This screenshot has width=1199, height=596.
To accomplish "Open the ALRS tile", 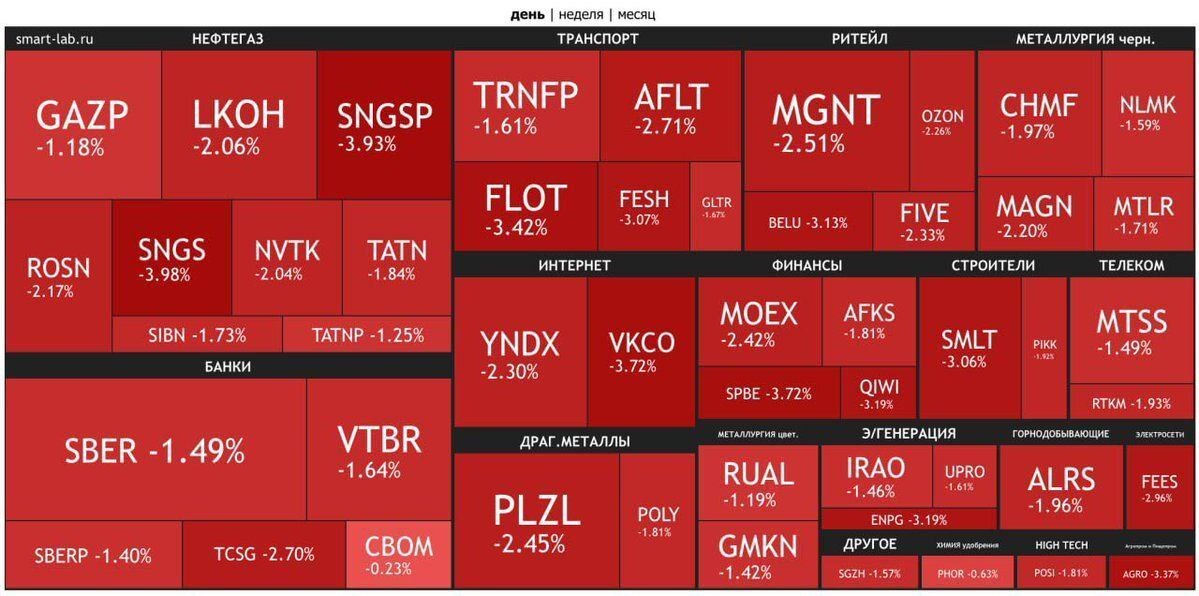I will pyautogui.click(x=1061, y=487).
